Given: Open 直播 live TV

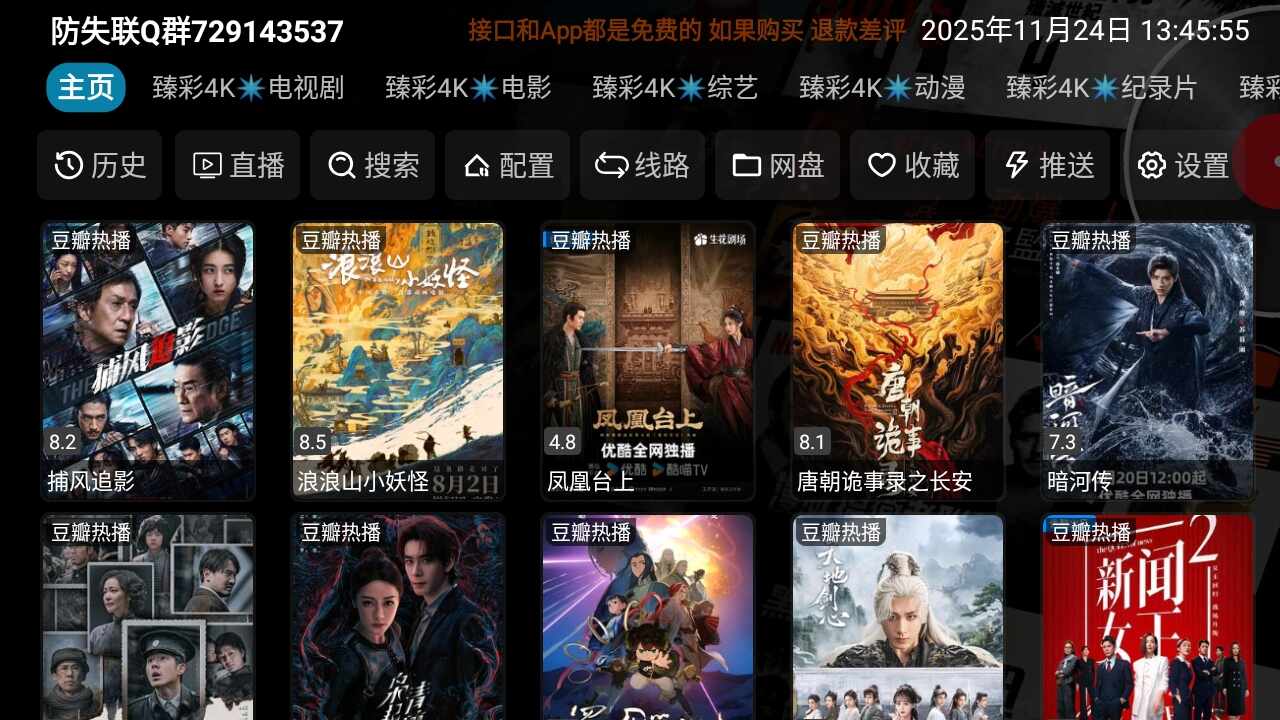Looking at the screenshot, I should 238,165.
